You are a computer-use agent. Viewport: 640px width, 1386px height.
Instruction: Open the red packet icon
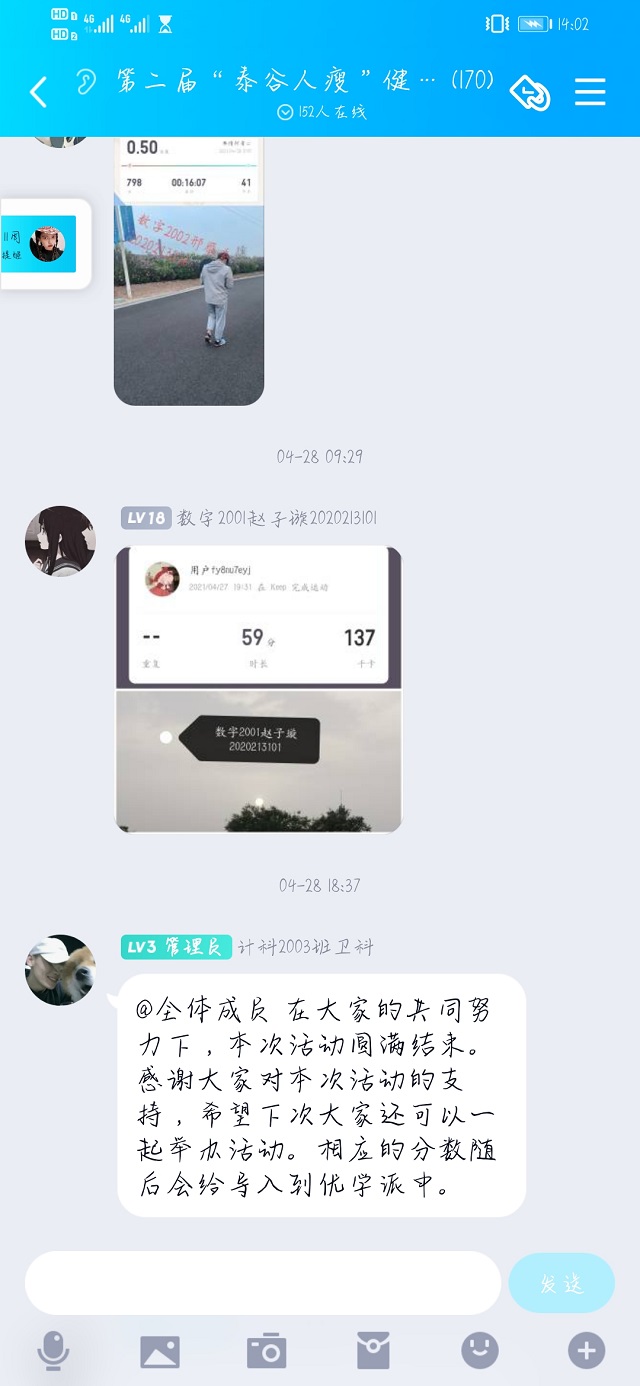point(373,1351)
